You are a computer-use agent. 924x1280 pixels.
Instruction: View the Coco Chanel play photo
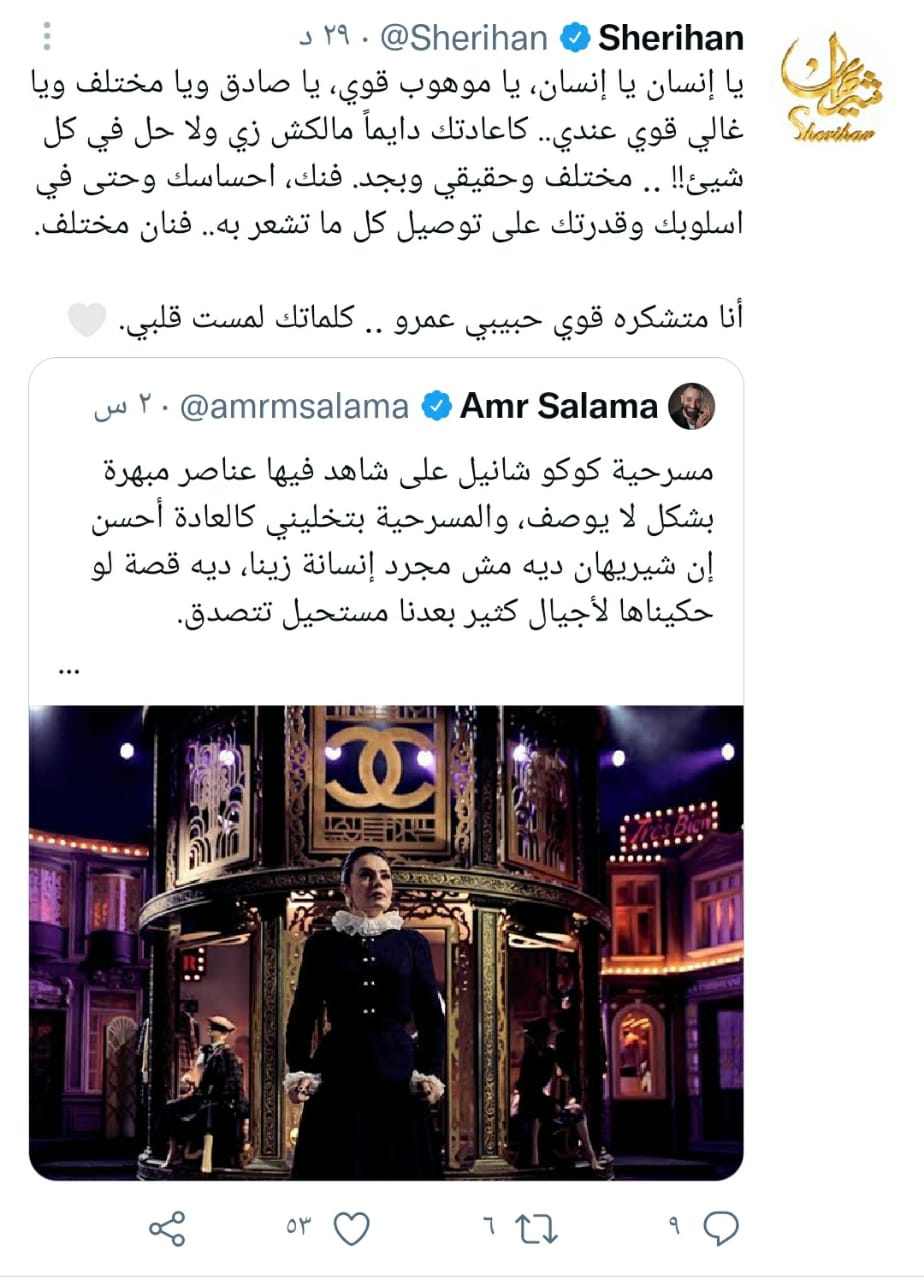point(385,942)
